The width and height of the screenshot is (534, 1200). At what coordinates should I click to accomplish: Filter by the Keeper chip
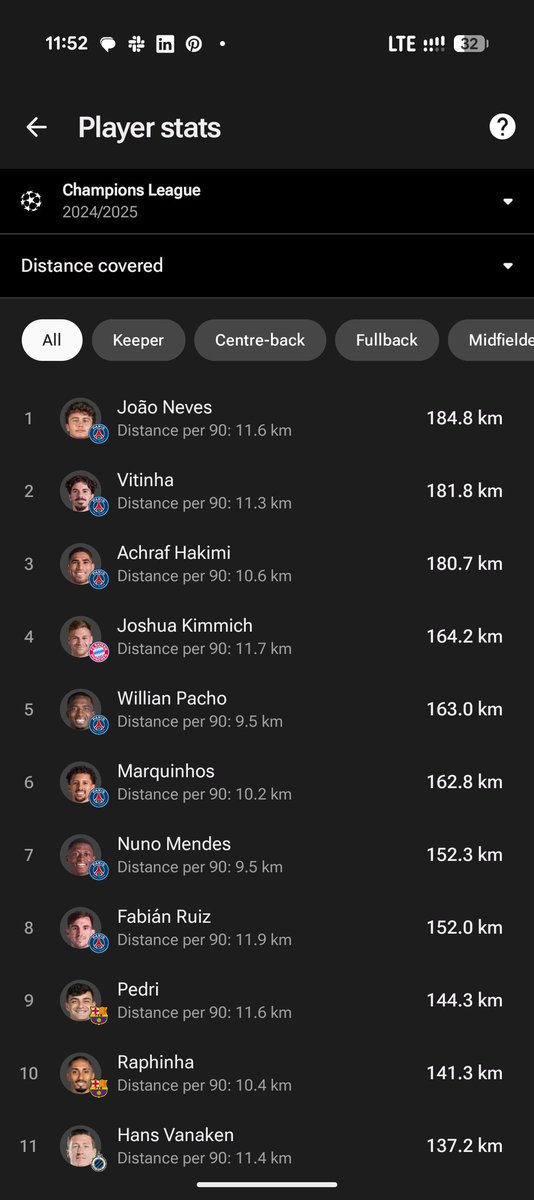138,340
